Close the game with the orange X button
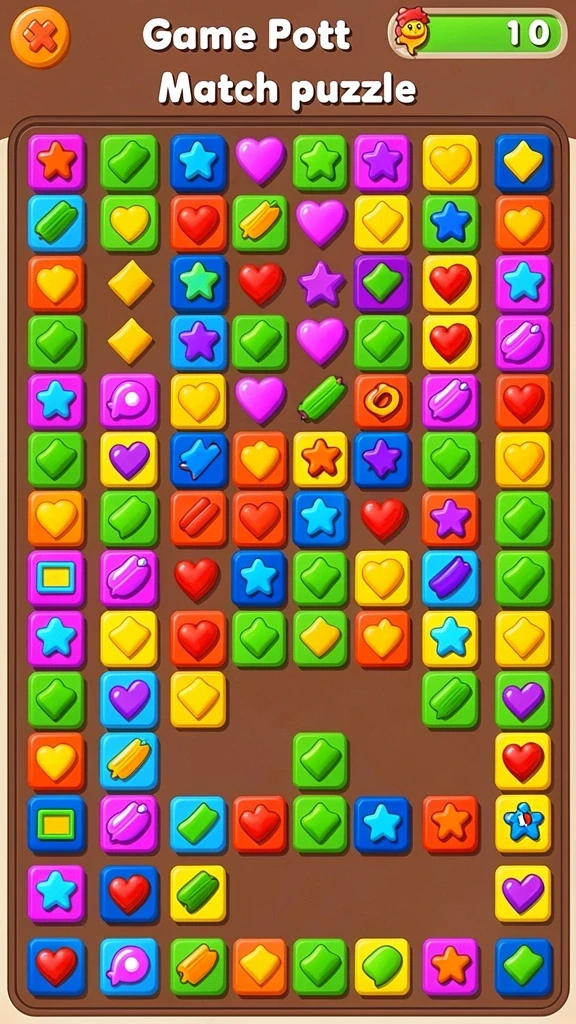Viewport: 576px width, 1024px height. pos(40,37)
